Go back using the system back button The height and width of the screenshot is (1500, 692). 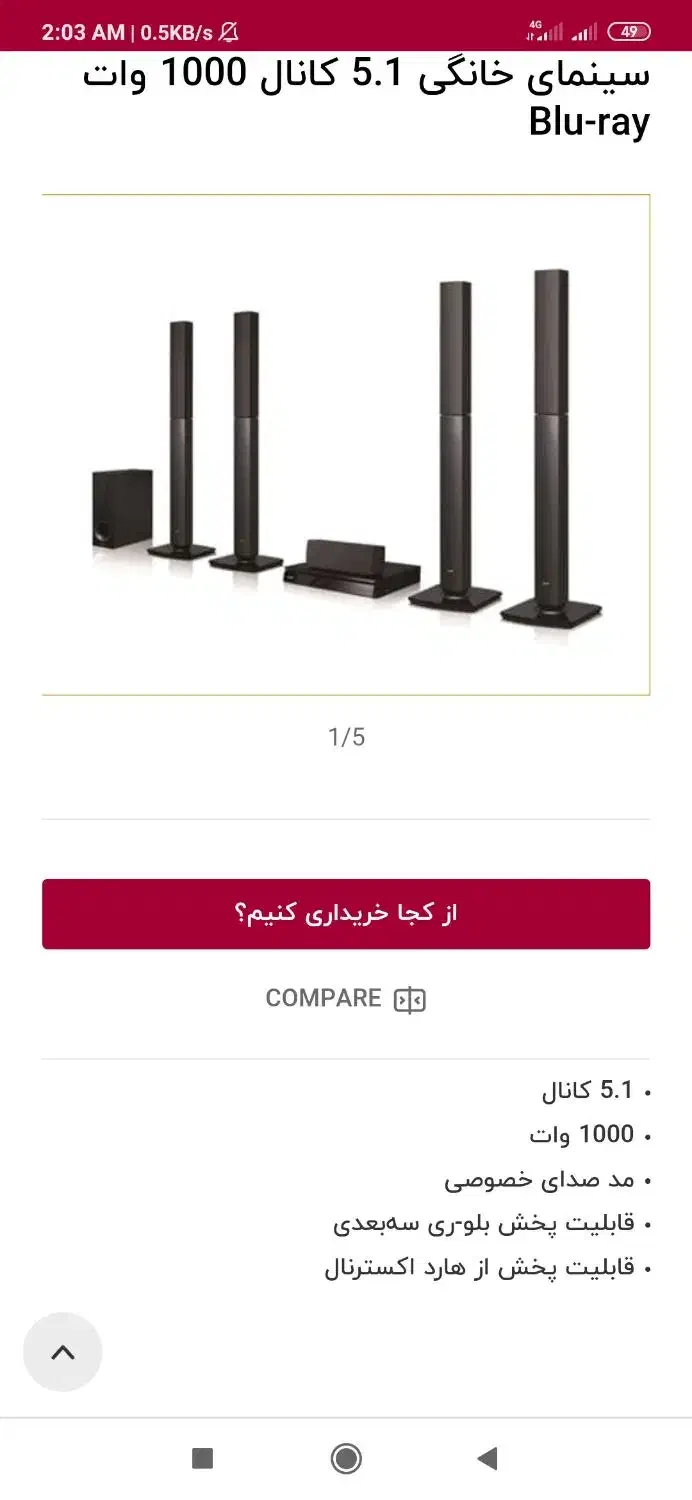488,1459
